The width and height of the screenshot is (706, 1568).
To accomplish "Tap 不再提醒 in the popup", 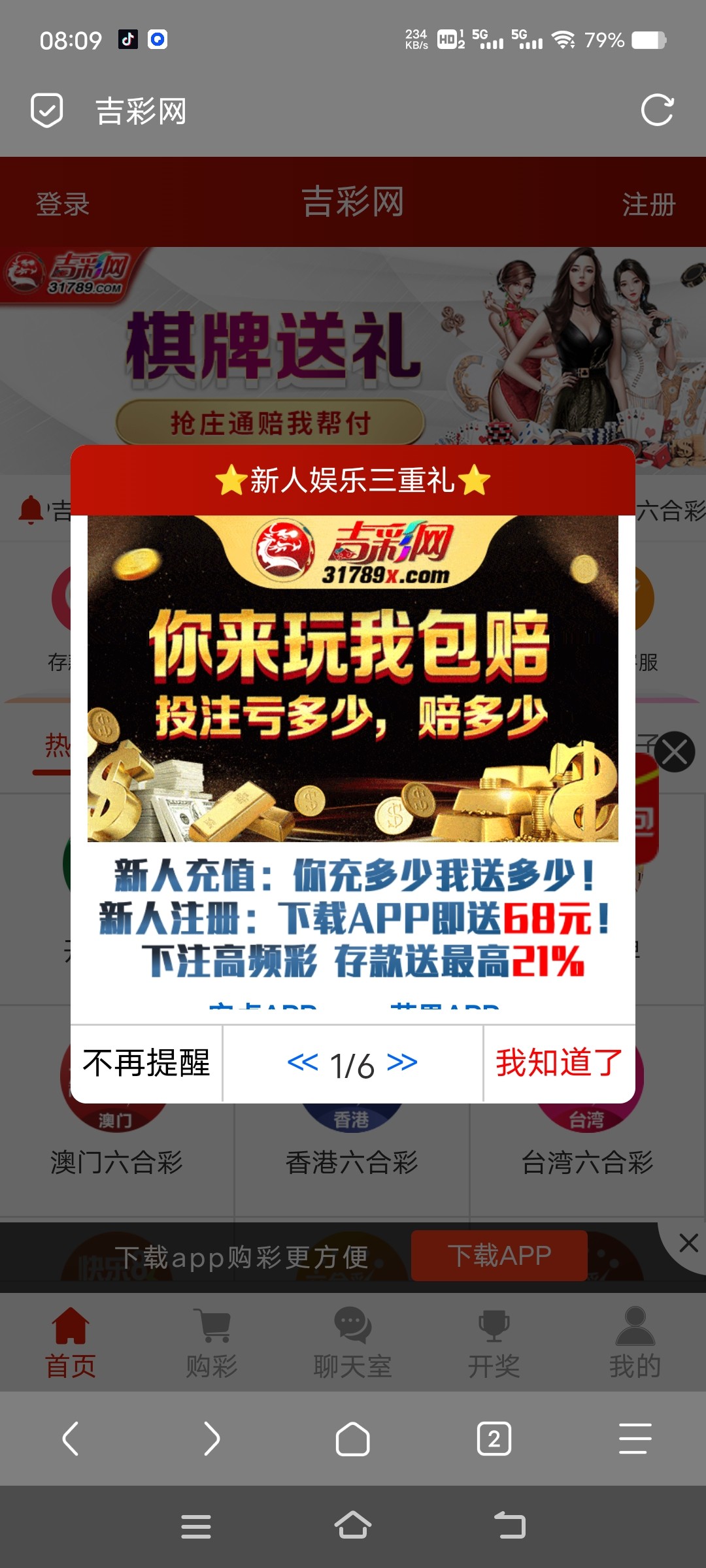I will [x=146, y=1064].
